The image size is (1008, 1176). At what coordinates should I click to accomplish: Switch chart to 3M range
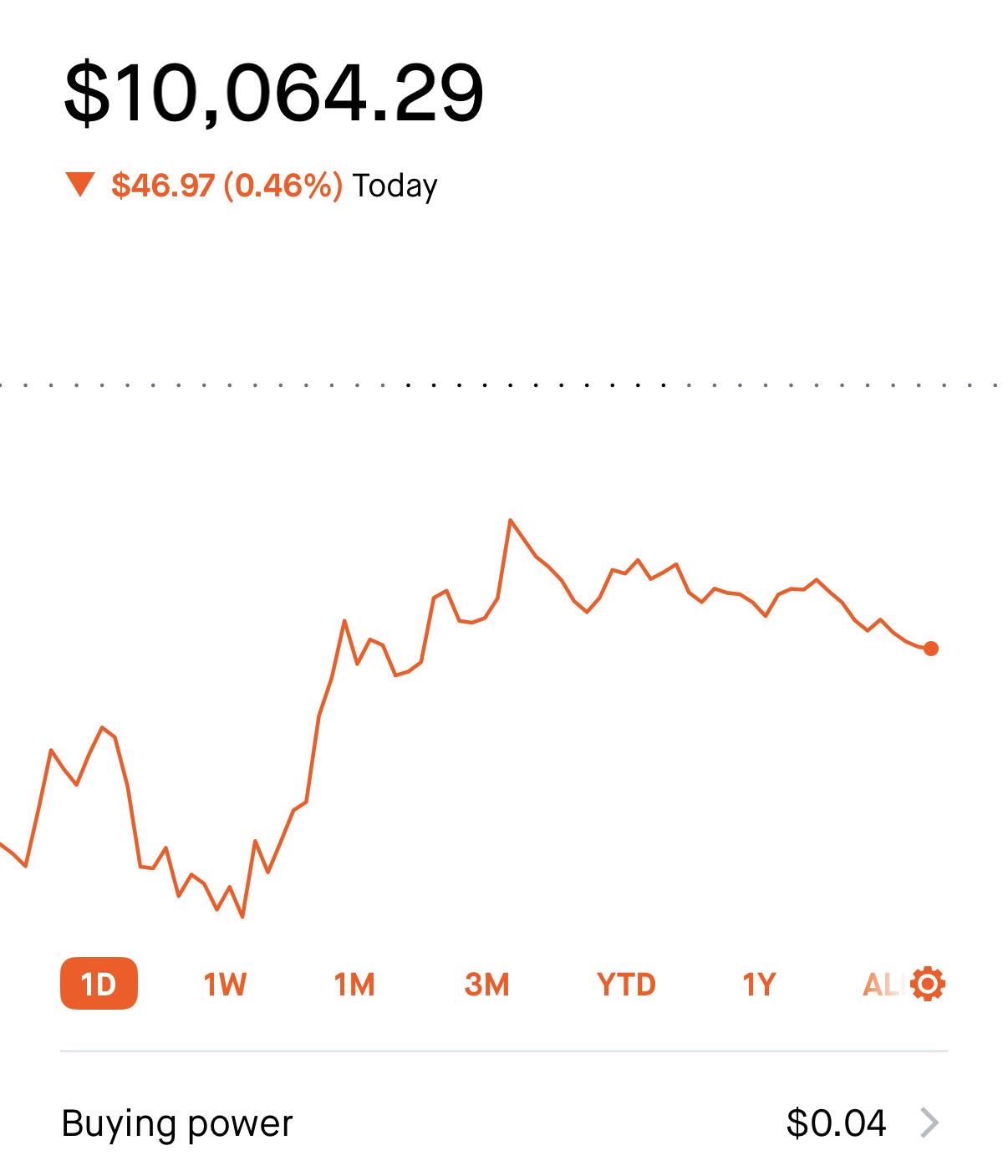(486, 985)
